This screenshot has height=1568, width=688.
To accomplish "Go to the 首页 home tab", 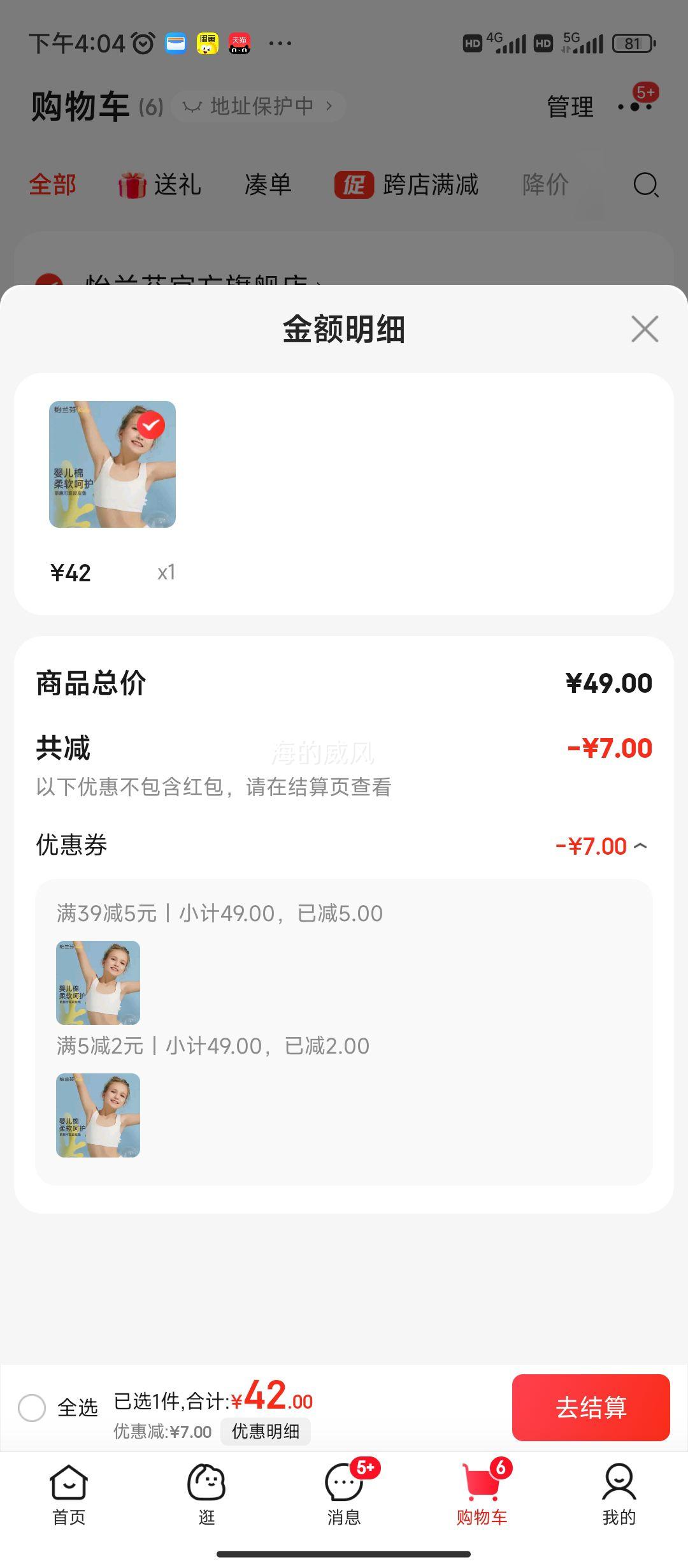I will [x=68, y=1493].
